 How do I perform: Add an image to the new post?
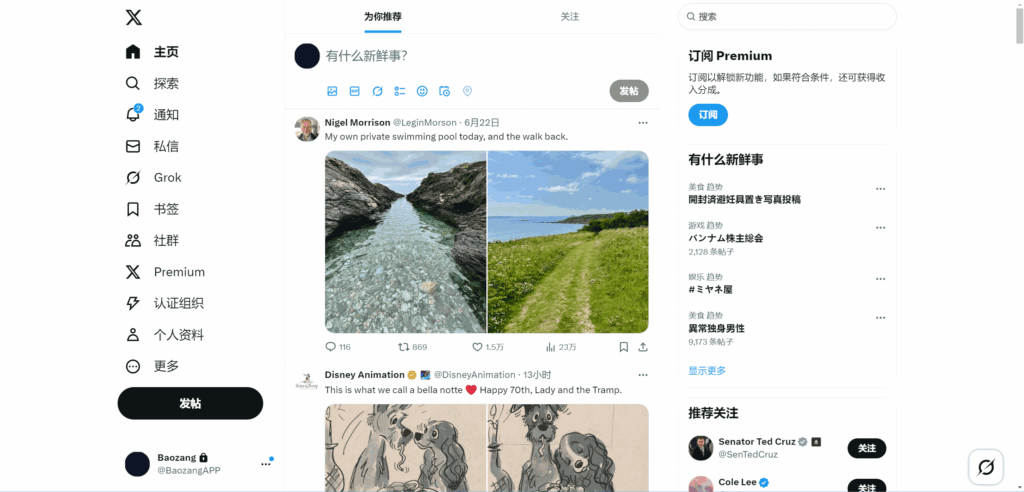click(332, 91)
